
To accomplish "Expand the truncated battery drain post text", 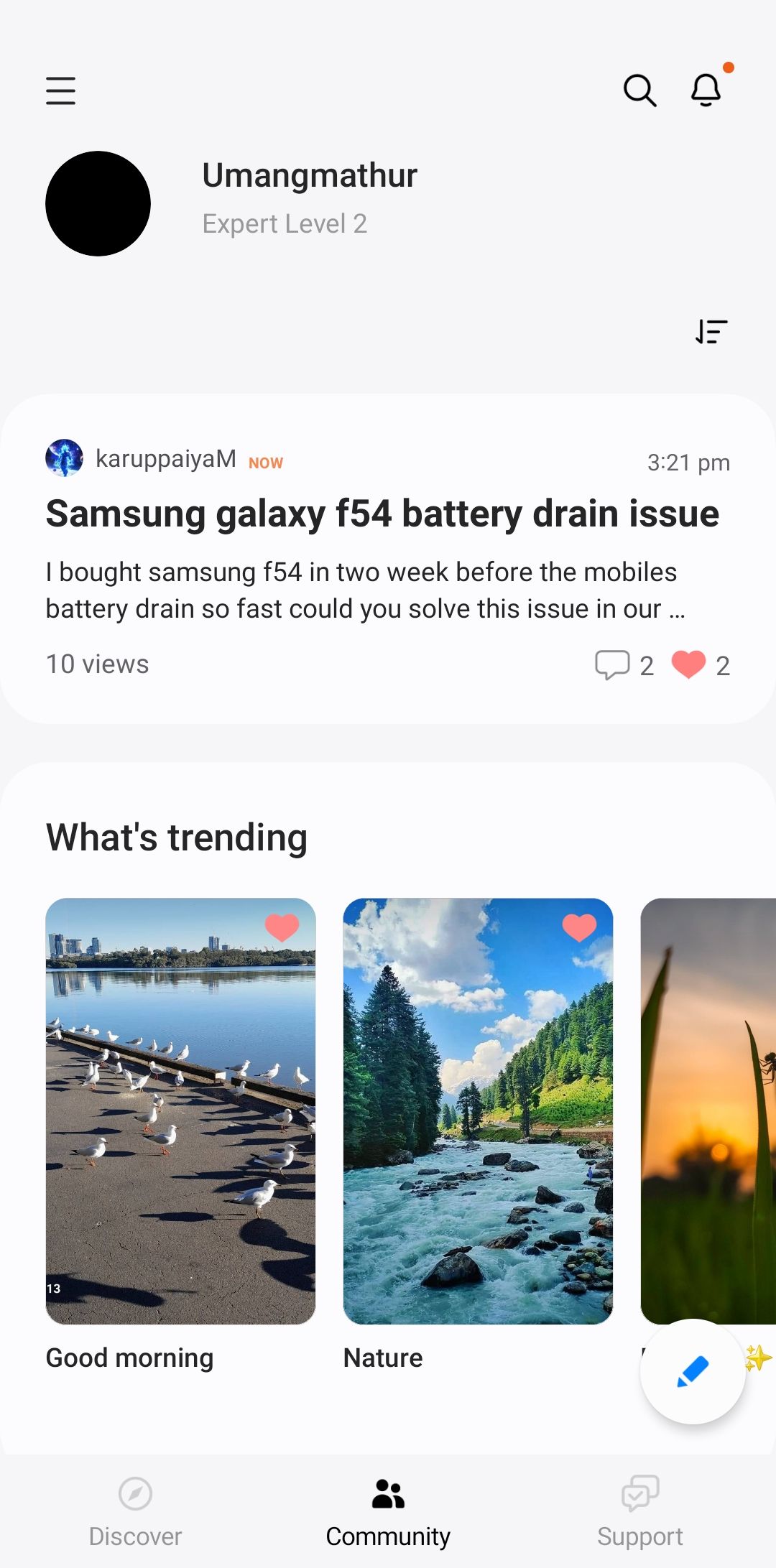I will (365, 590).
